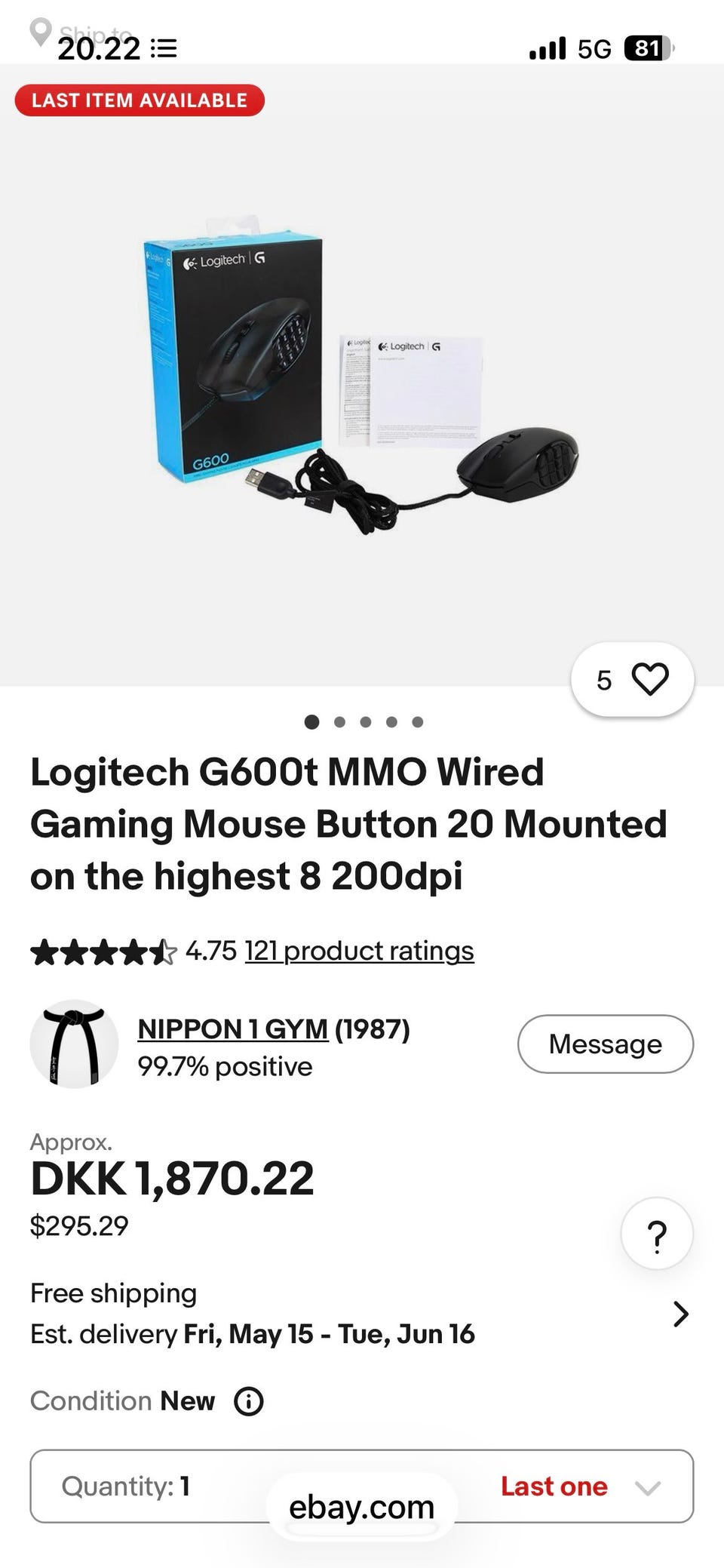This screenshot has height=1568, width=724.
Task: Expand the free shipping and delivery details
Action: [x=680, y=1314]
